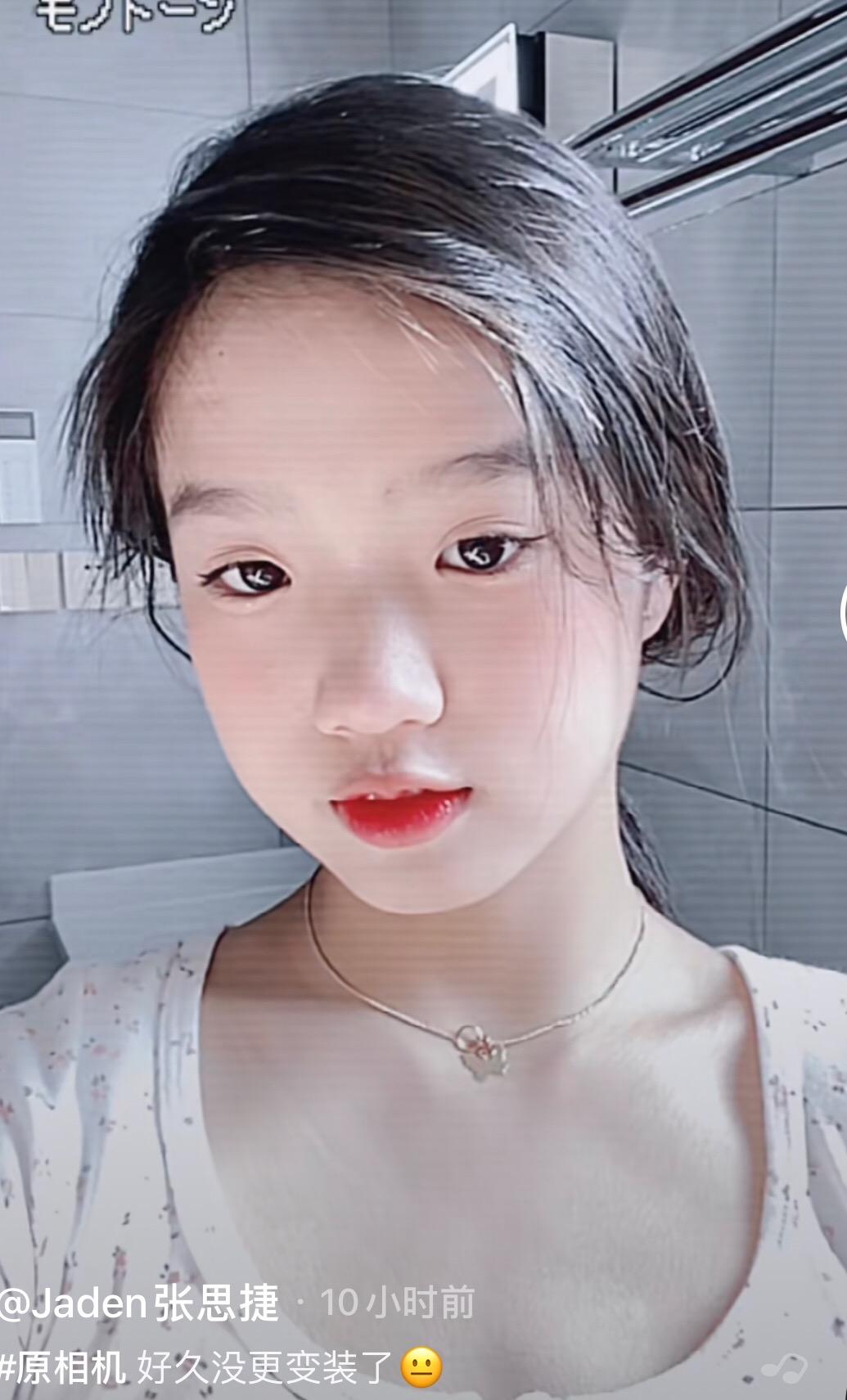Open the @Jaden张思捷 profile link
Screen dimensions: 847x1400
[139, 1303]
